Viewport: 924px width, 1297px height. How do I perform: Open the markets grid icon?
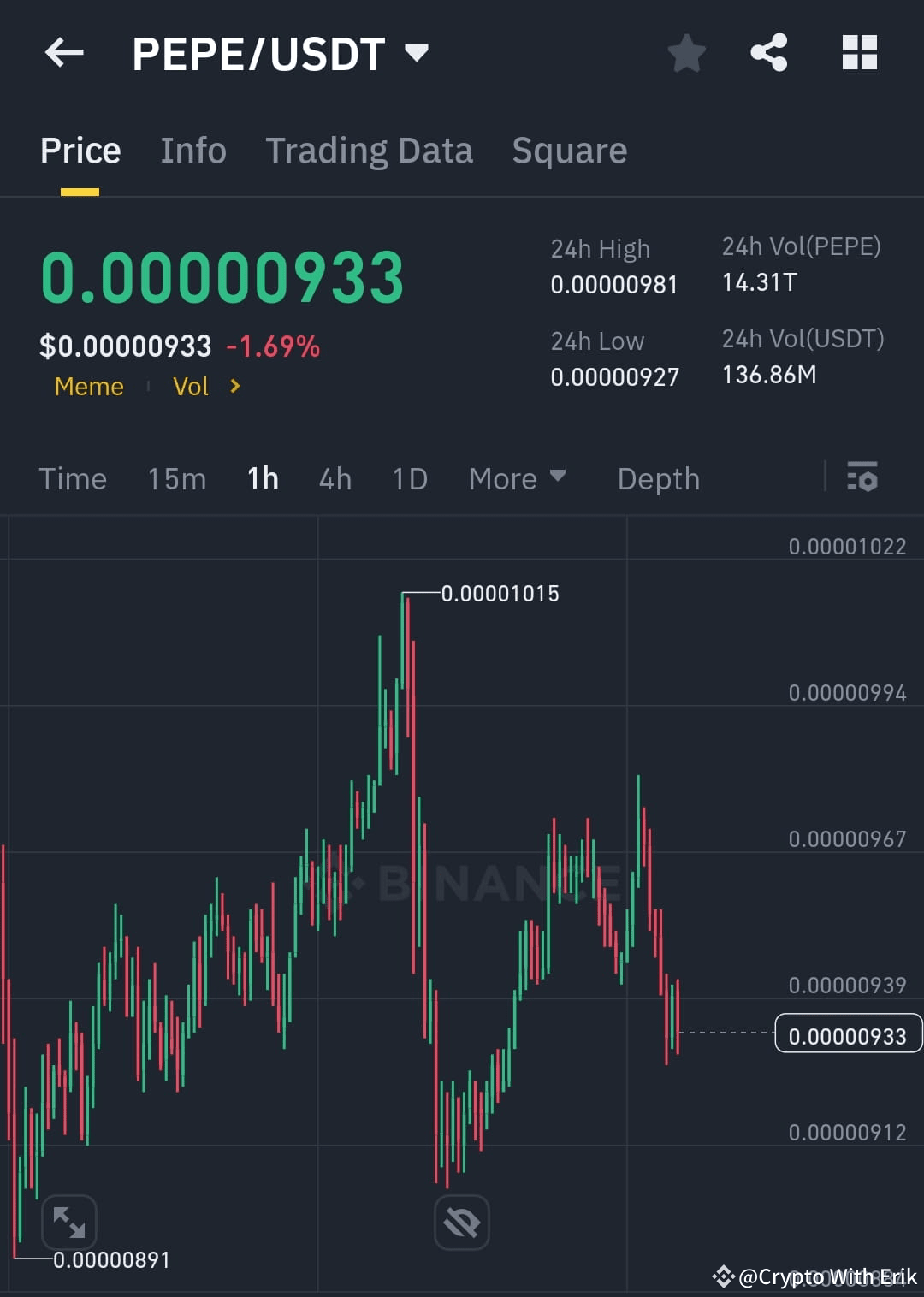[859, 52]
